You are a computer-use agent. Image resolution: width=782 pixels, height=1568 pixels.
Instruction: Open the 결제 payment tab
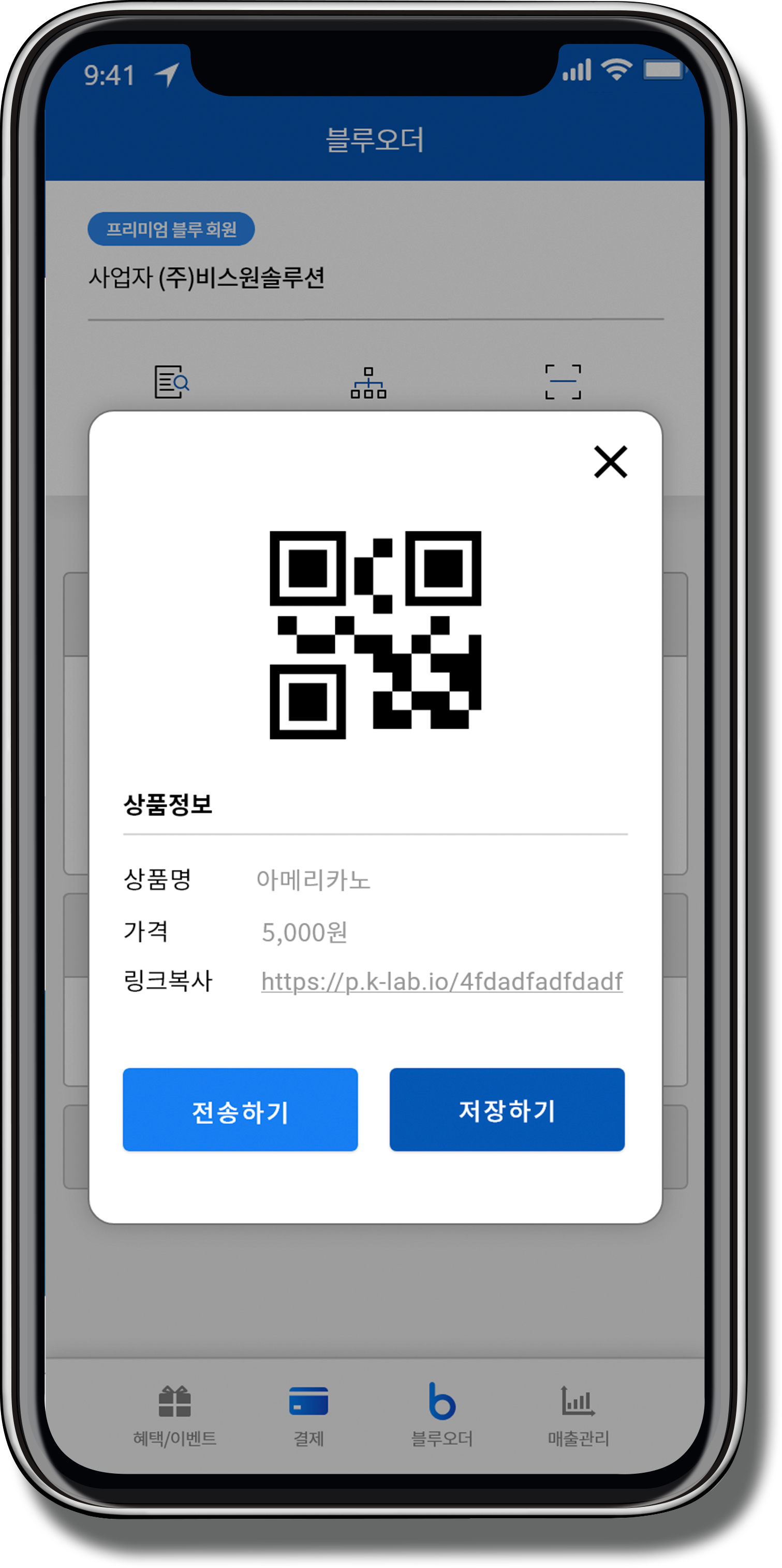[x=308, y=1414]
